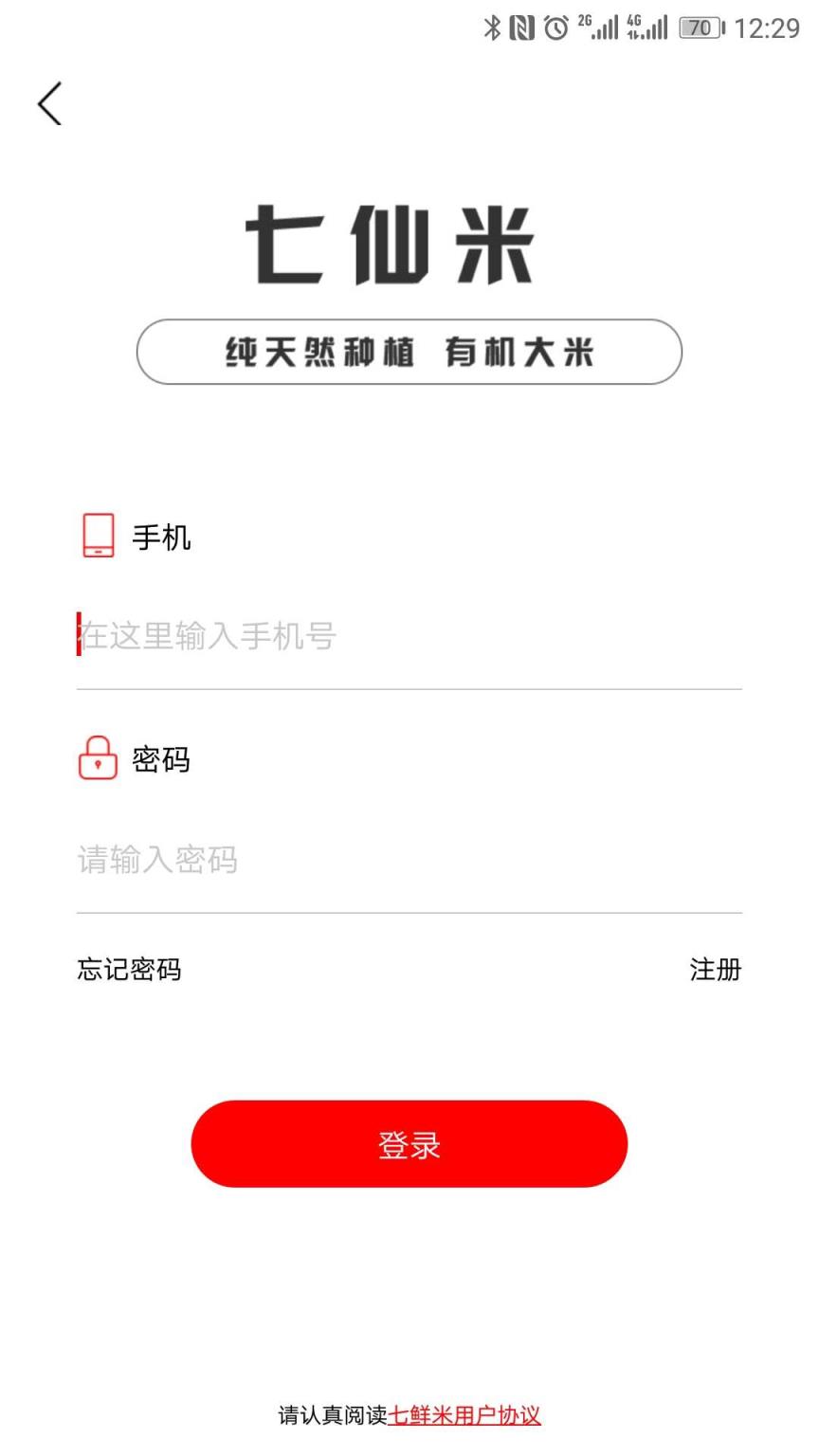Click the 忘记密码 forgot password link

[x=130, y=970]
